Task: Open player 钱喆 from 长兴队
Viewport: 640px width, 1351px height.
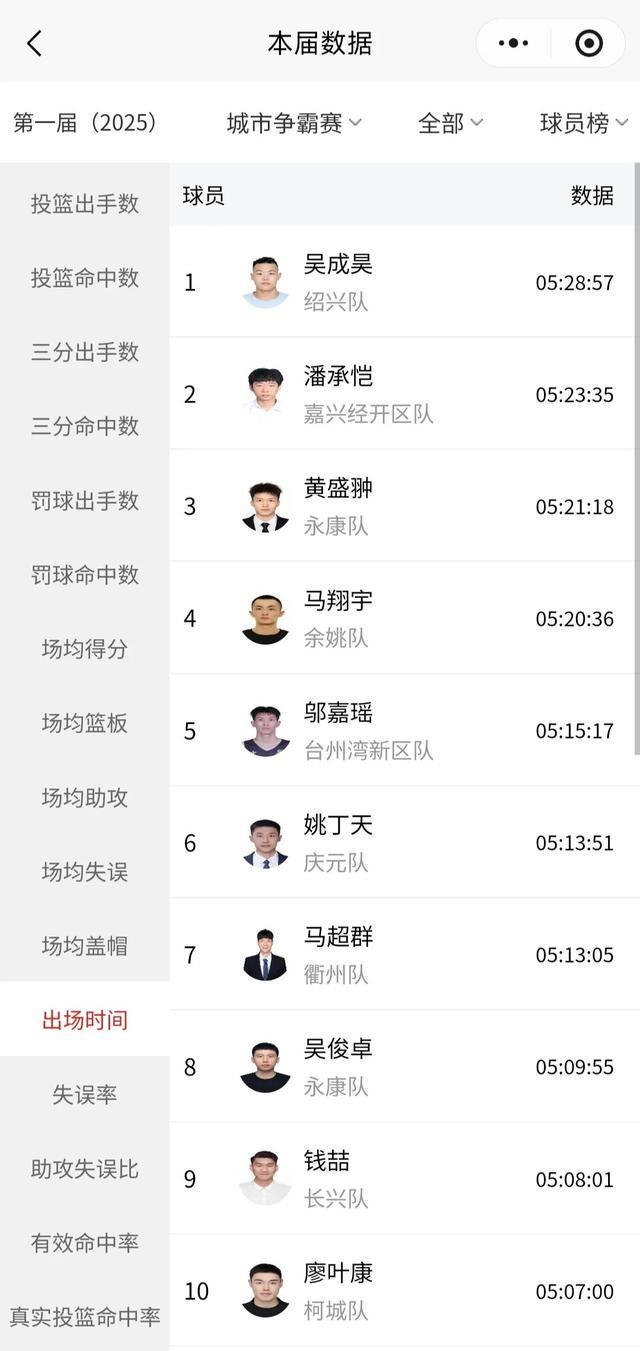Action: coord(400,1179)
